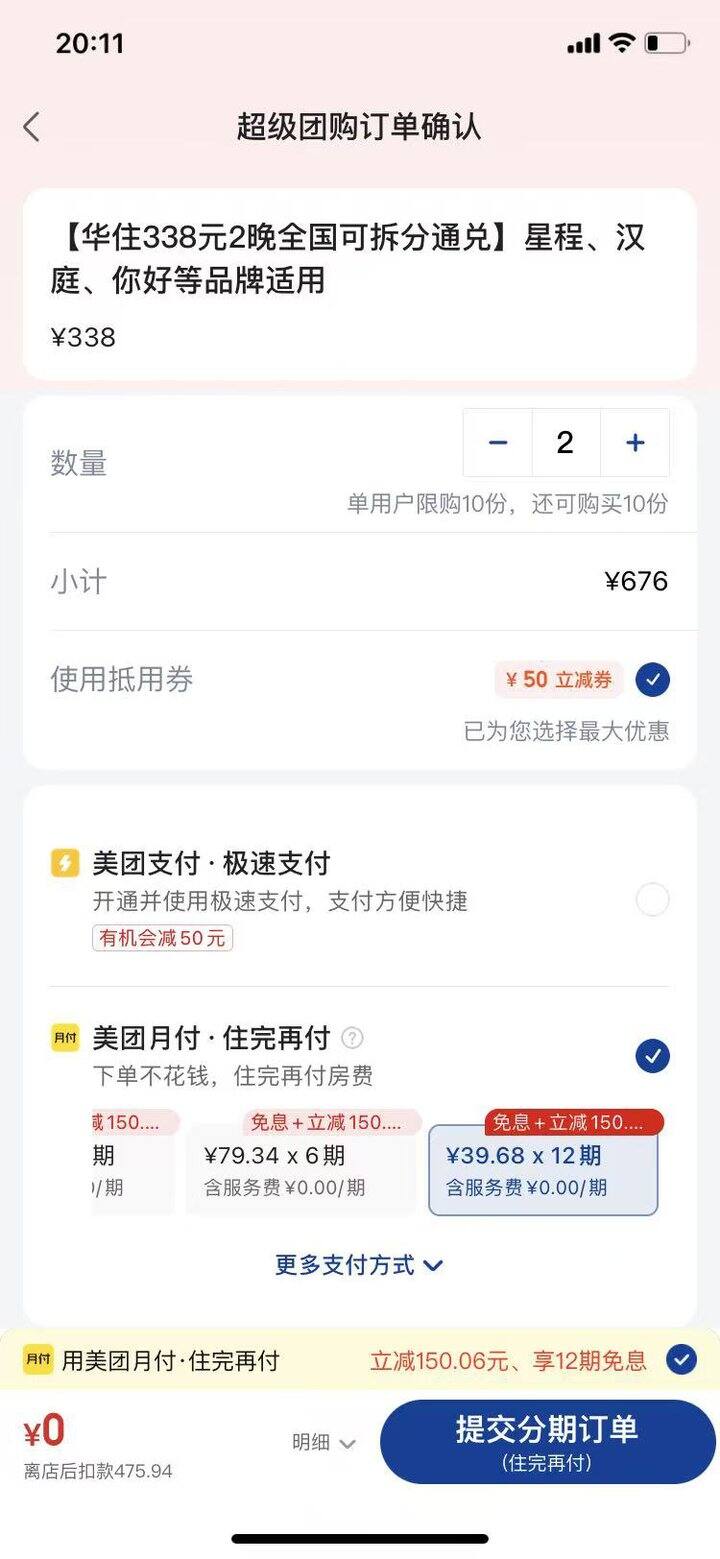The image size is (720, 1559).
Task: Expand 更多支付方式
Action: click(x=359, y=1265)
